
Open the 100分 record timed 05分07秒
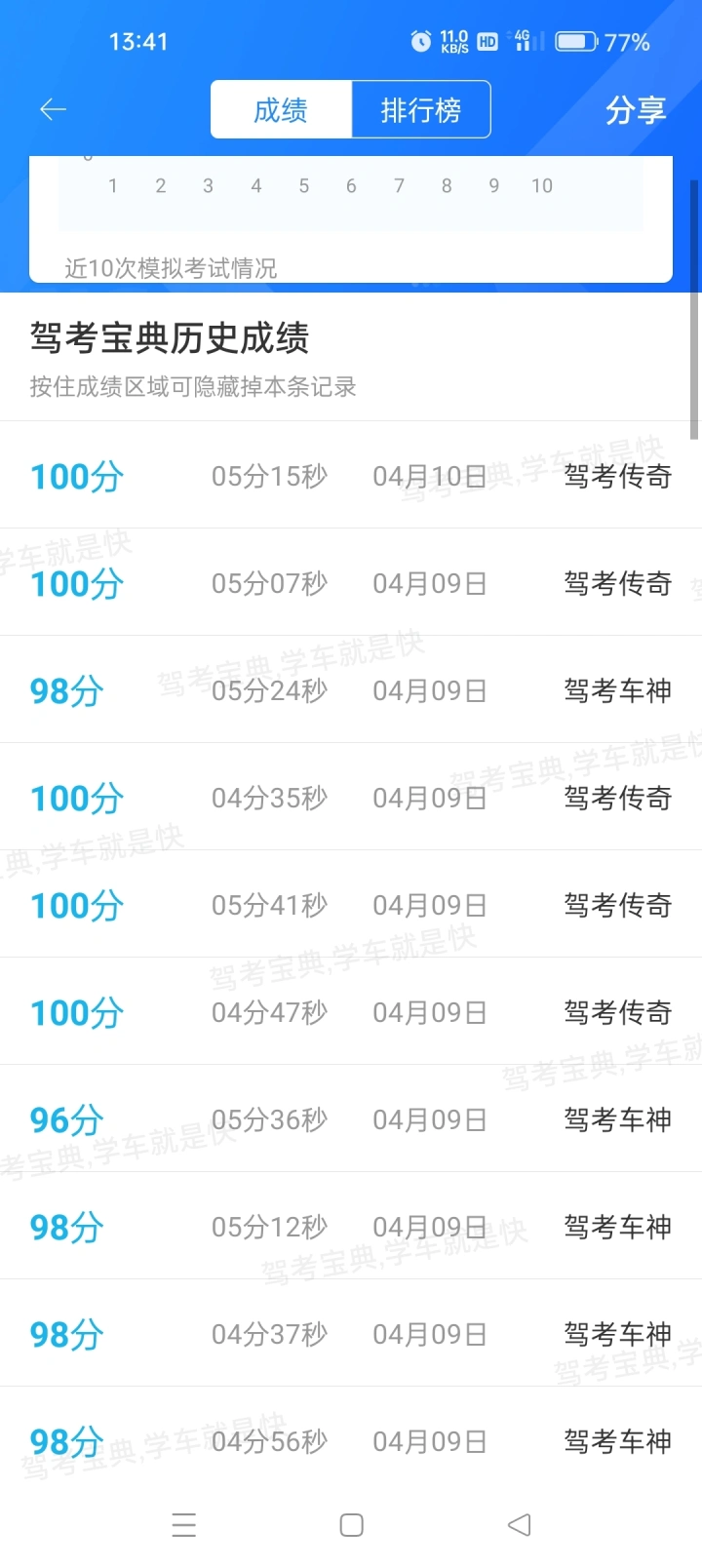pos(351,583)
